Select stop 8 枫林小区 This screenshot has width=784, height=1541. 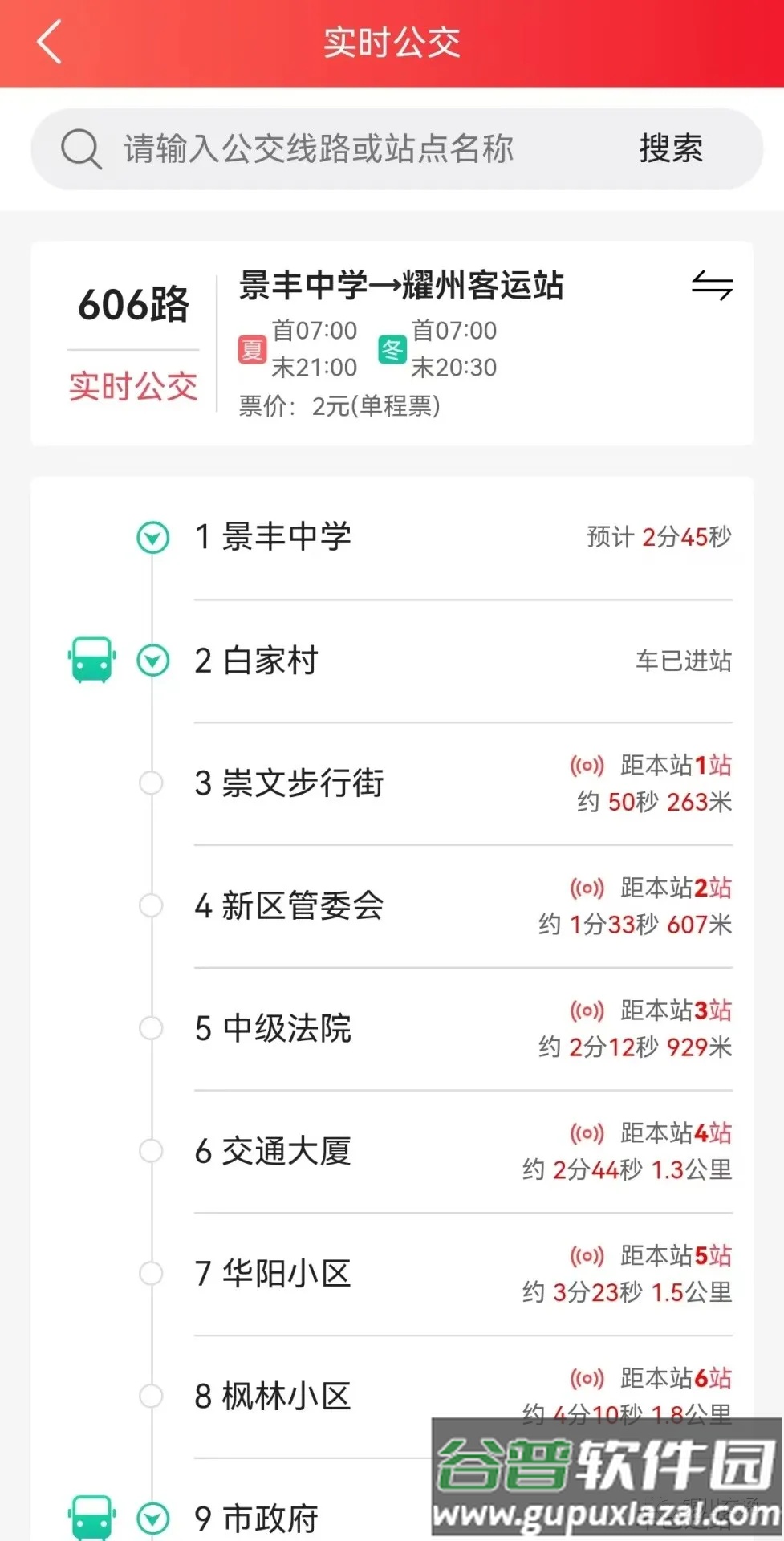pos(273,1397)
